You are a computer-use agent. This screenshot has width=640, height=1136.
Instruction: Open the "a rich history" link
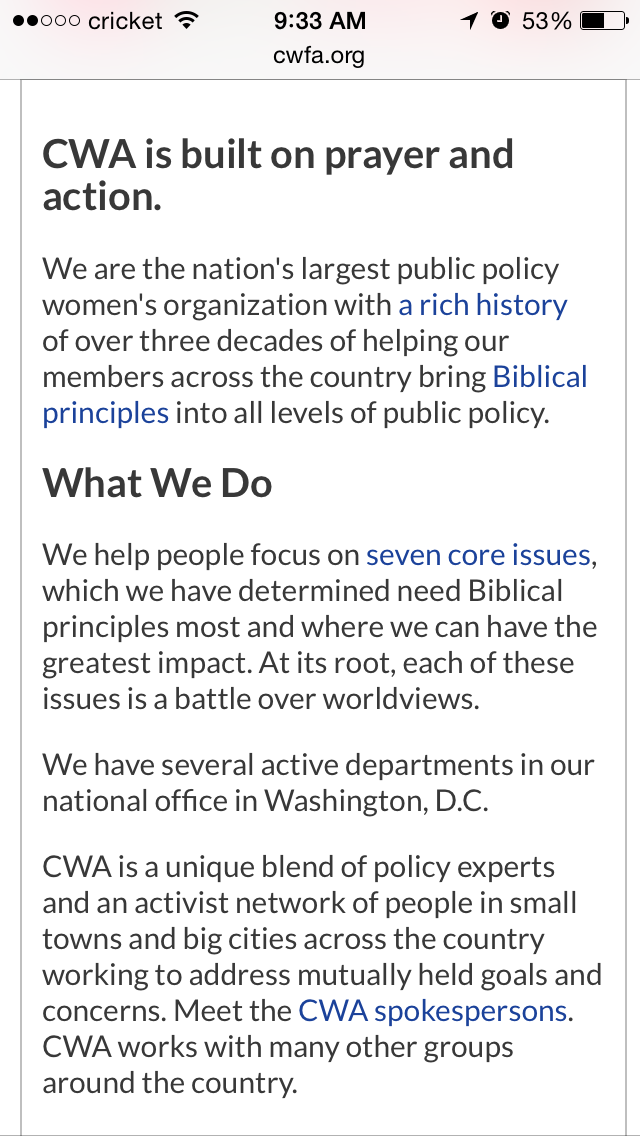[483, 305]
